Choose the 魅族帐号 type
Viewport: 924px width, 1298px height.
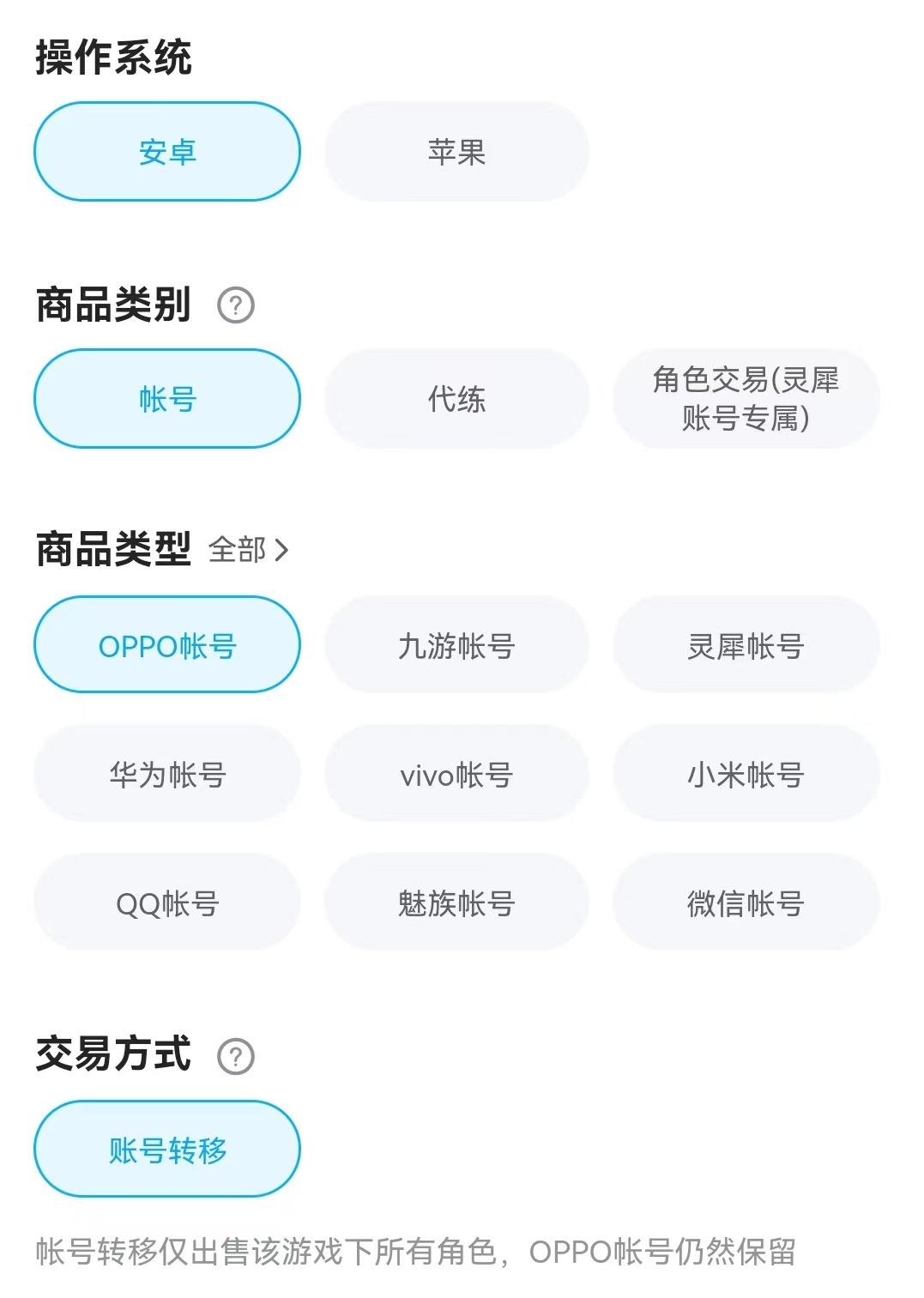tap(456, 903)
